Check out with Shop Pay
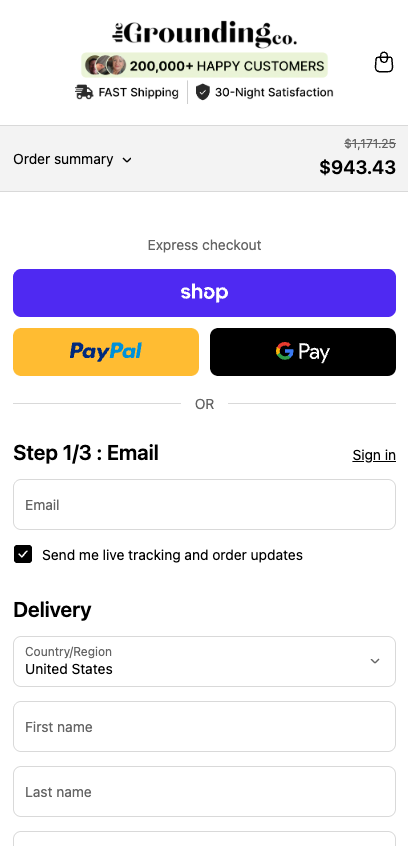Viewport: 408px width, 846px height. (204, 293)
